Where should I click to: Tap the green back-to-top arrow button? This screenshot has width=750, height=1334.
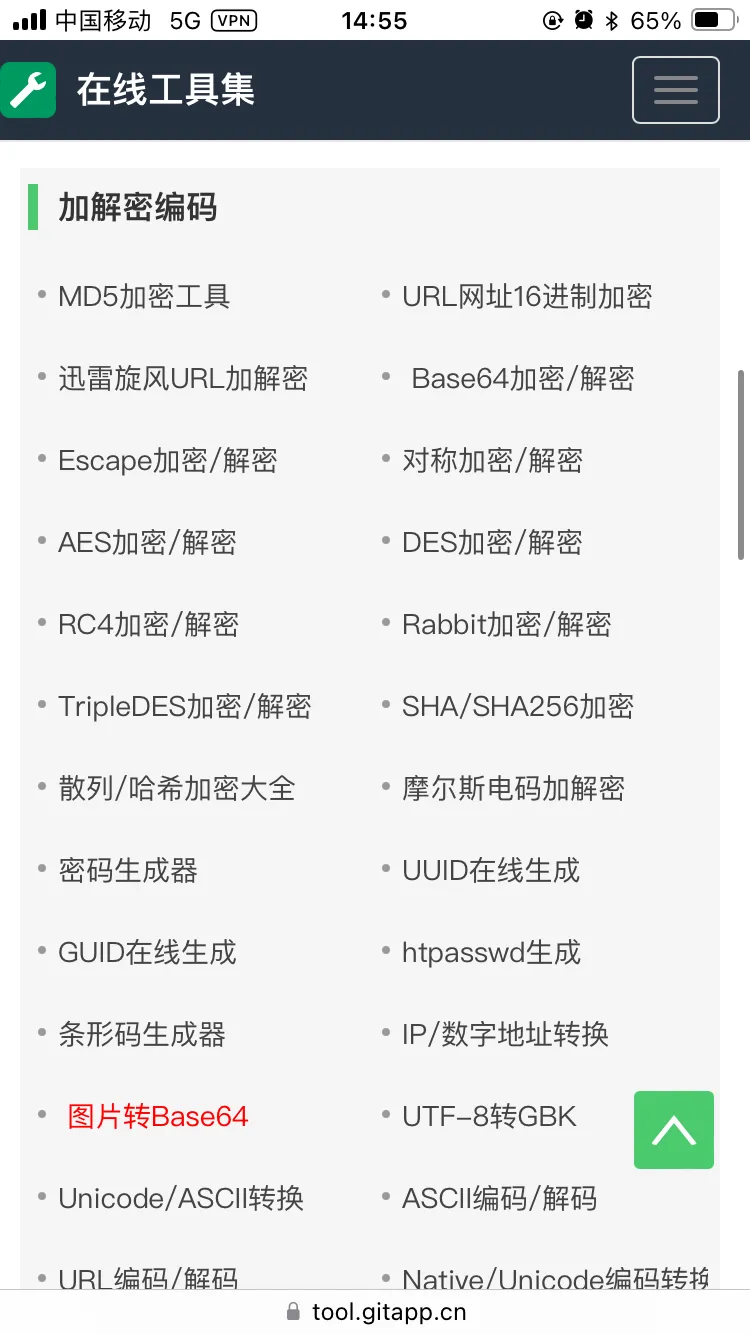[673, 1129]
